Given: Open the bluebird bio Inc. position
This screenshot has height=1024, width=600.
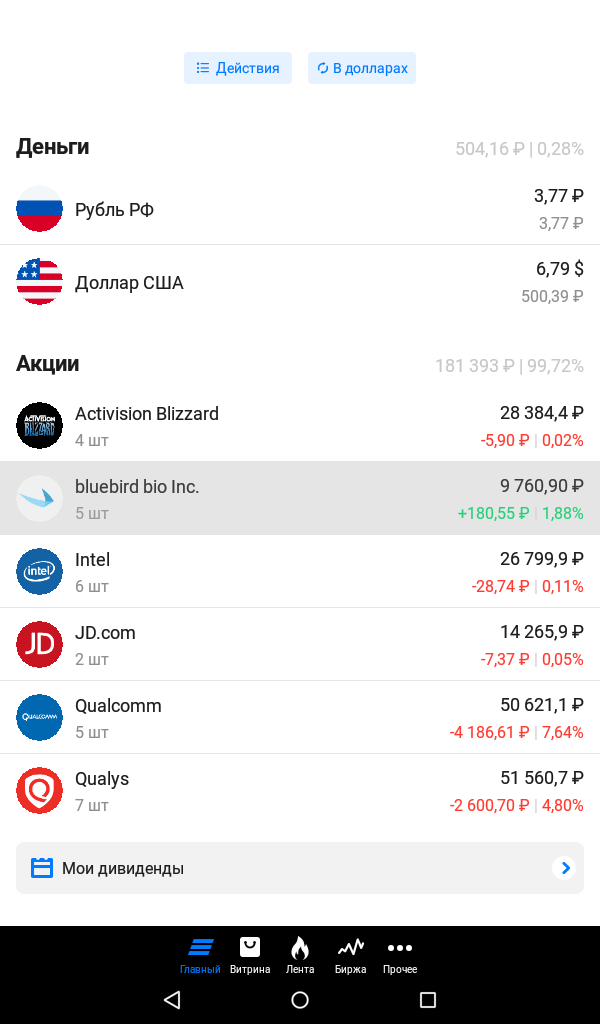Looking at the screenshot, I should point(300,498).
